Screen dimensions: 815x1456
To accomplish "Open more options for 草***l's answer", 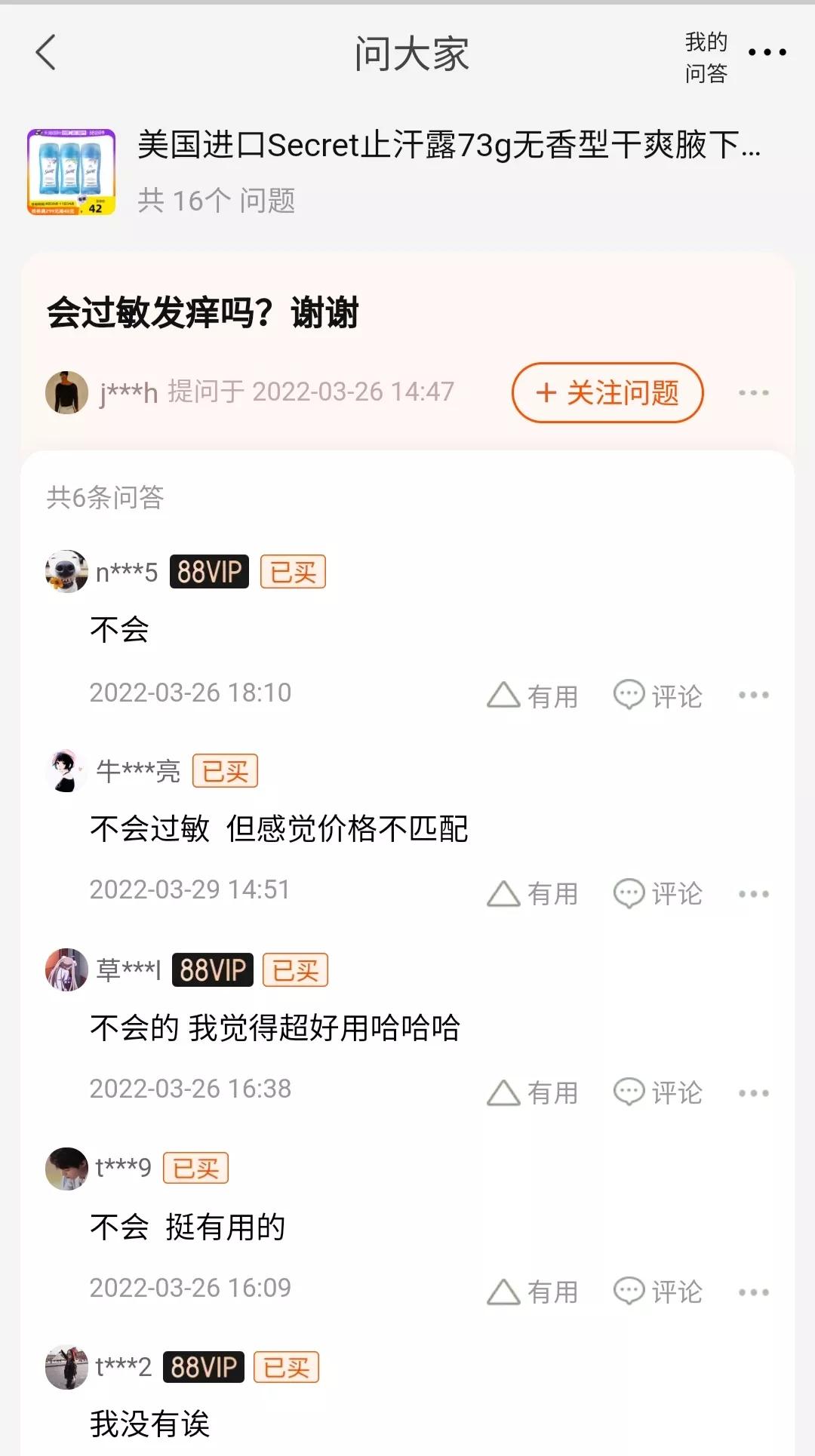I will [x=753, y=1093].
